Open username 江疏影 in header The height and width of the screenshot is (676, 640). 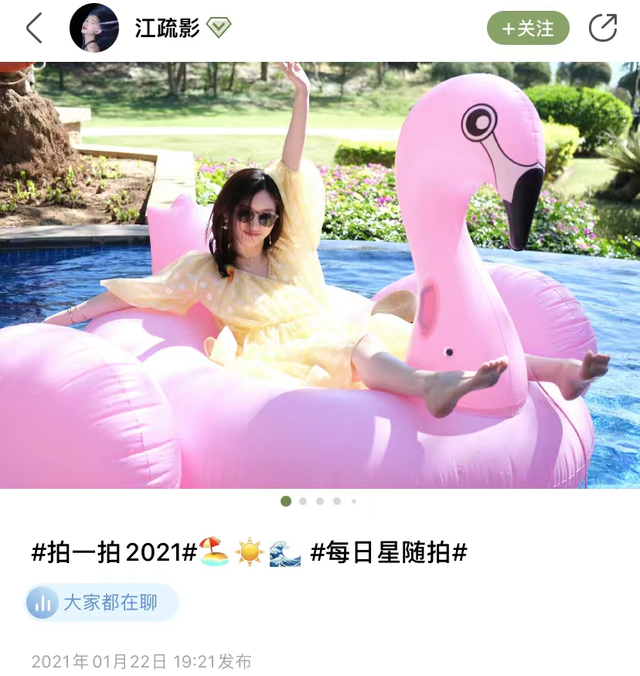click(167, 28)
